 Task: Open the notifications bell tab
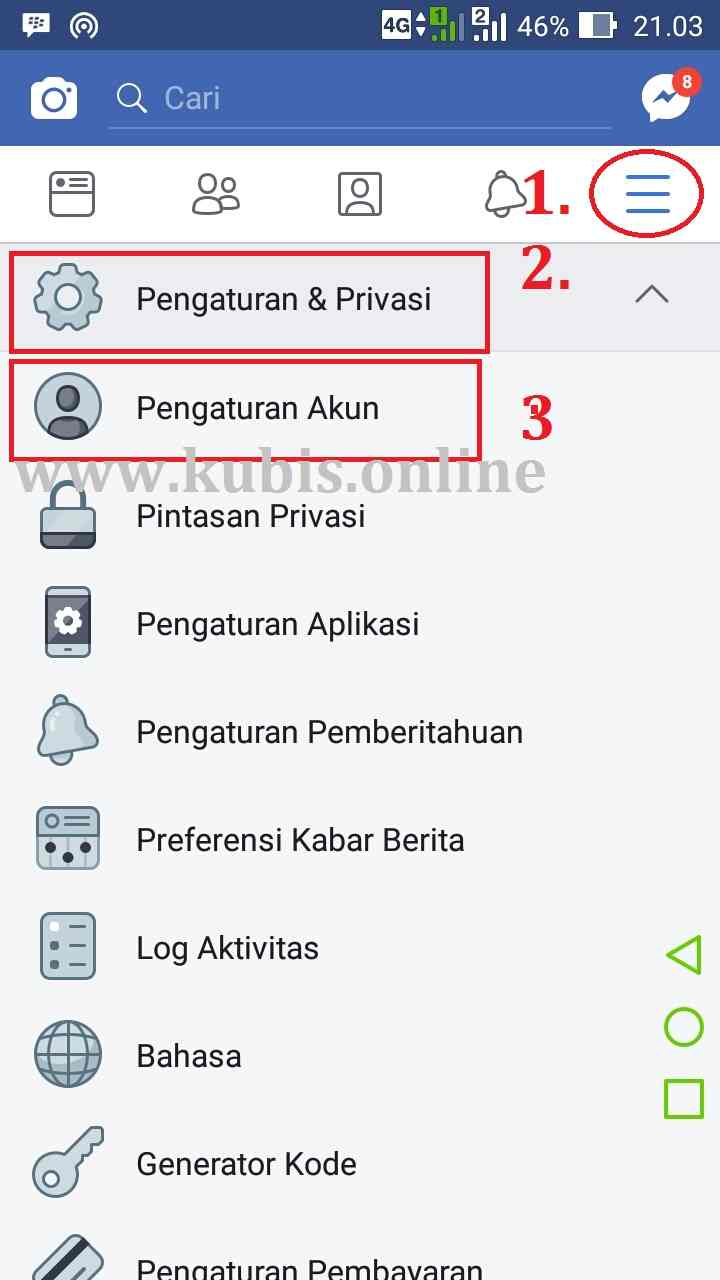(x=503, y=194)
